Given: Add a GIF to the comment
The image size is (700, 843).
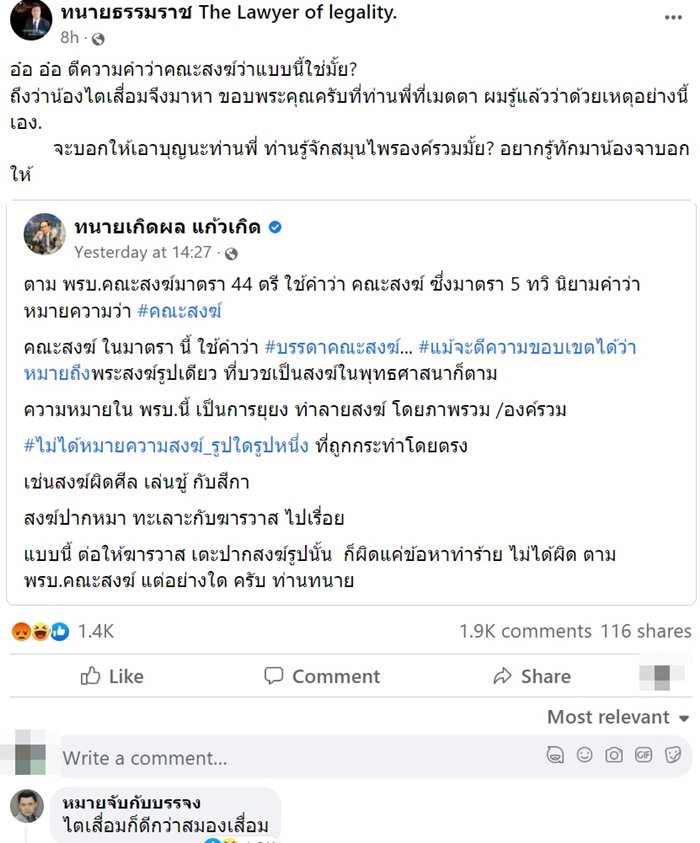Looking at the screenshot, I should coord(644,755).
